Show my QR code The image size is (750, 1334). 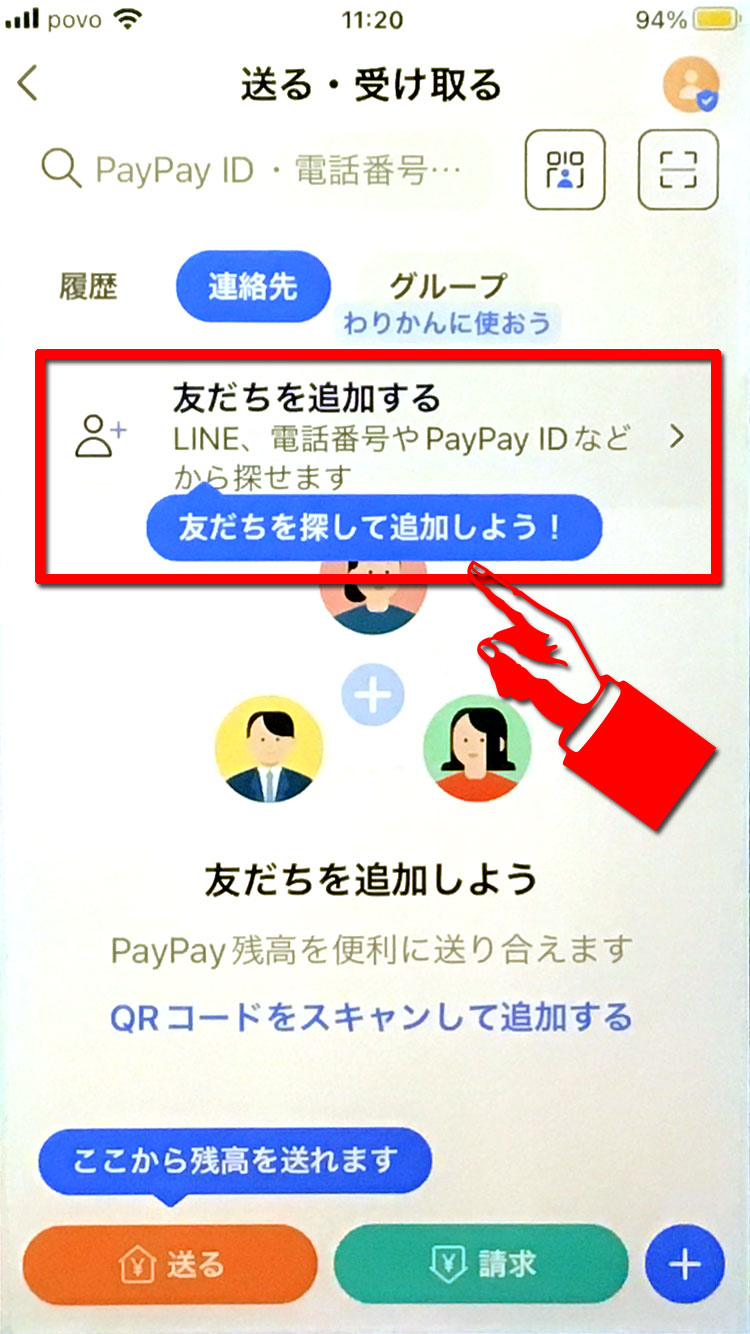point(566,169)
